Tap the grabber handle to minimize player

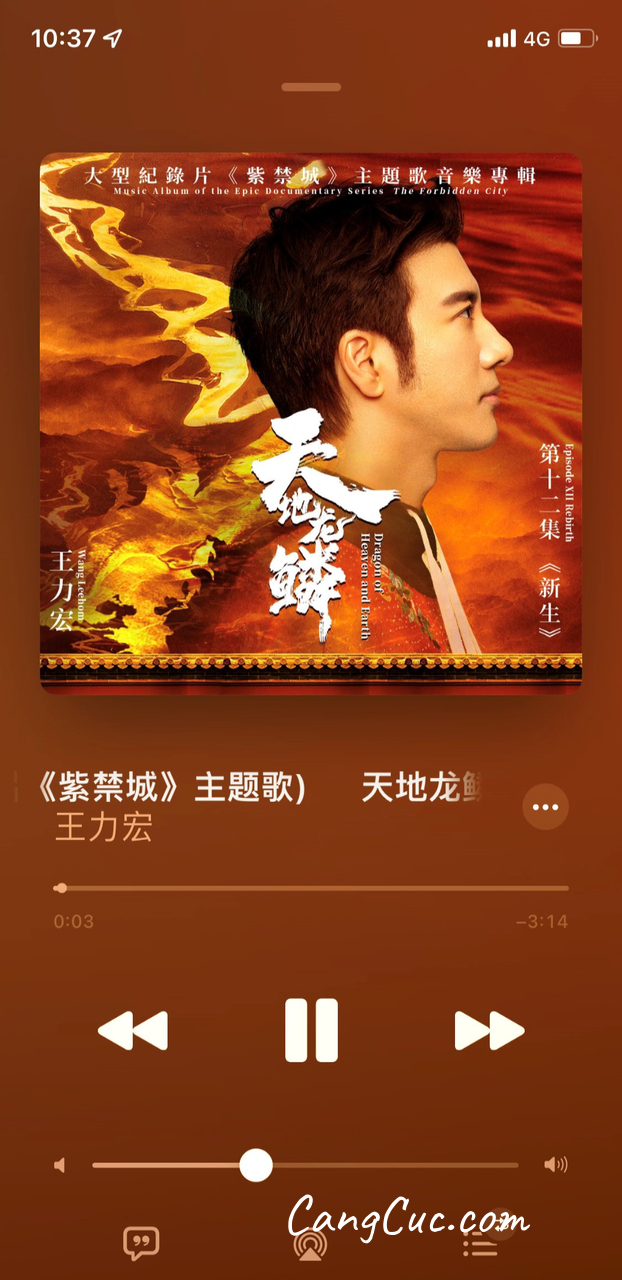pos(311,87)
